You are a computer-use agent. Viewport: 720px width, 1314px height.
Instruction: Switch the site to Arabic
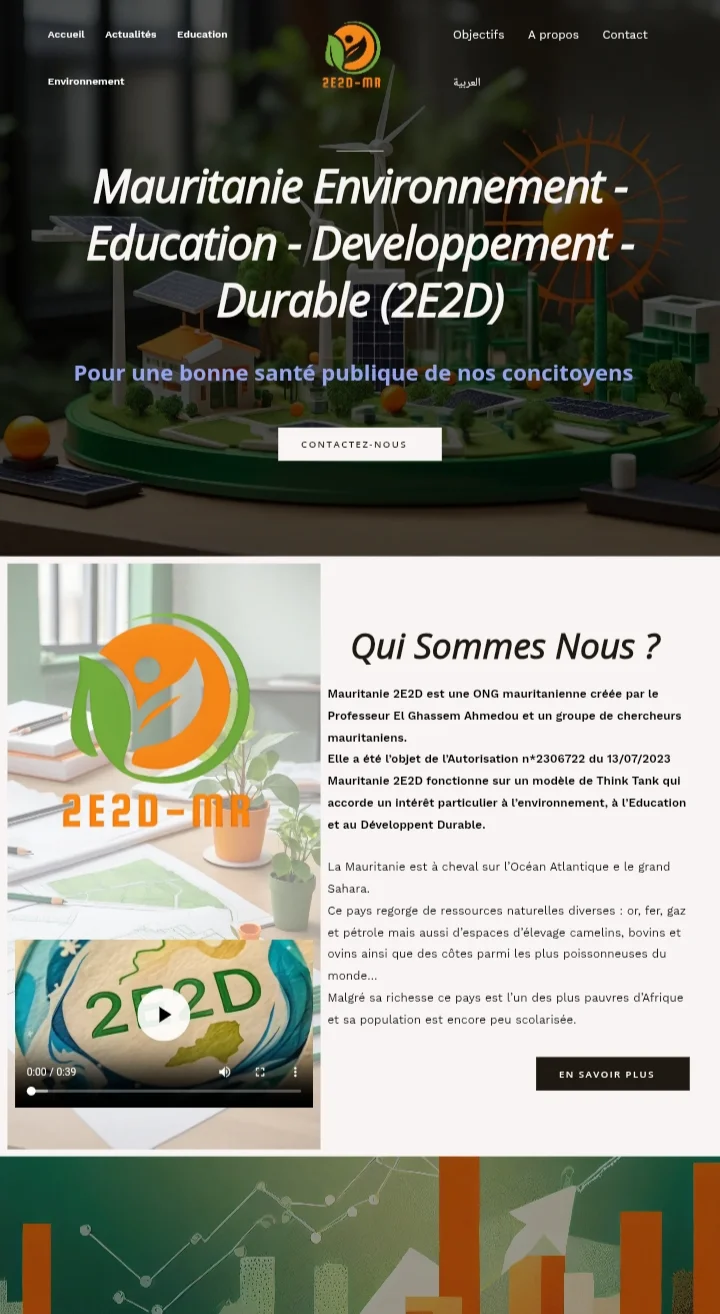point(467,82)
